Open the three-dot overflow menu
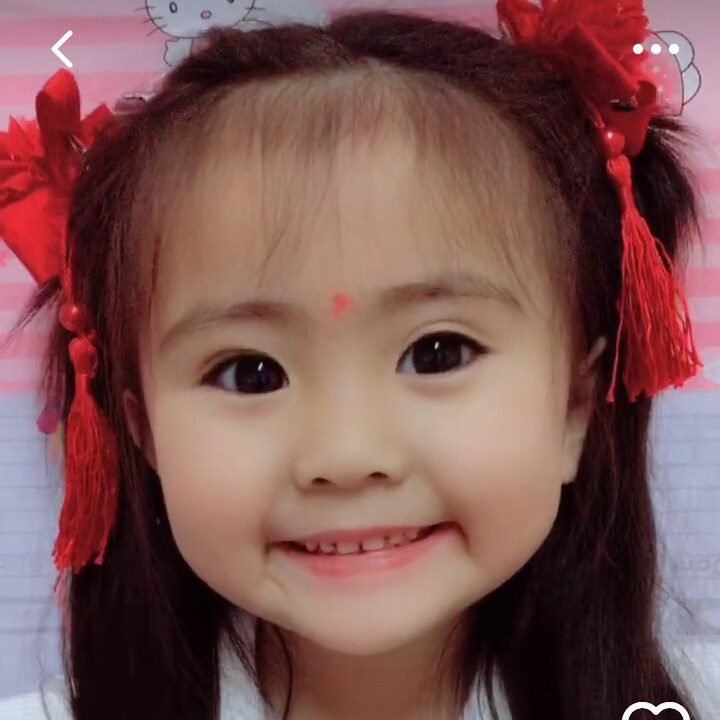Image resolution: width=720 pixels, height=720 pixels. (655, 49)
